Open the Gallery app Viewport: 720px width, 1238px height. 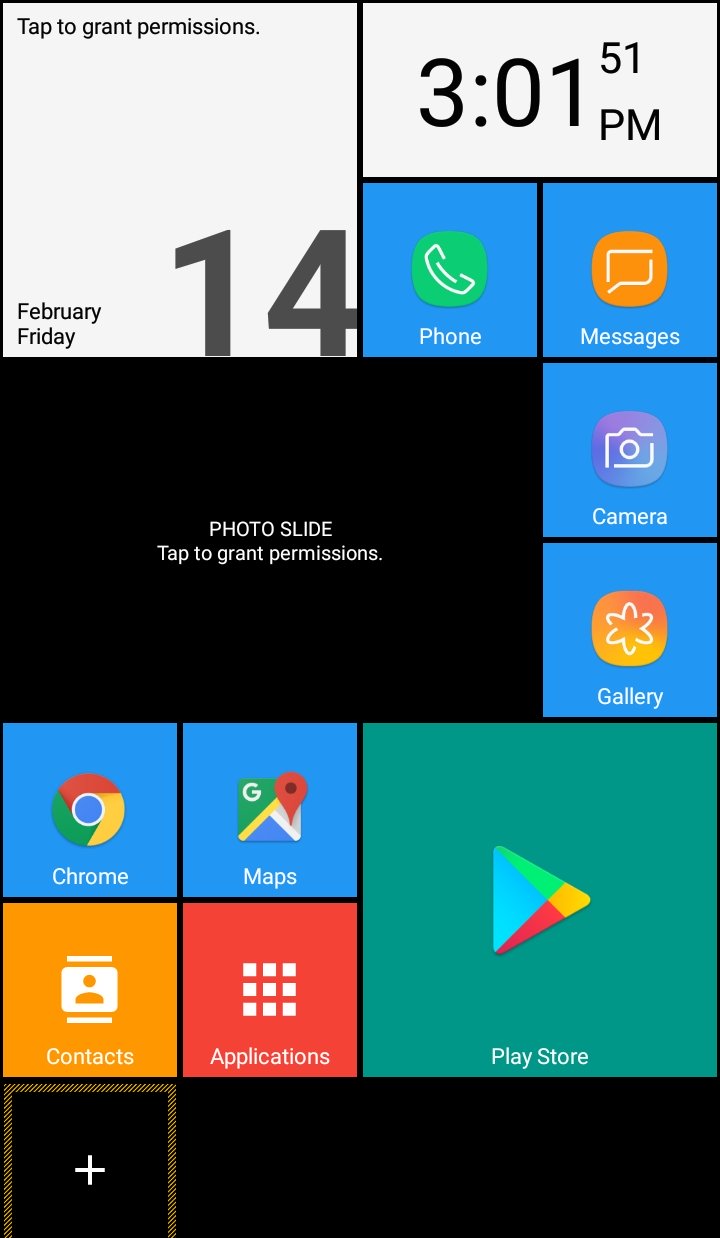click(630, 630)
